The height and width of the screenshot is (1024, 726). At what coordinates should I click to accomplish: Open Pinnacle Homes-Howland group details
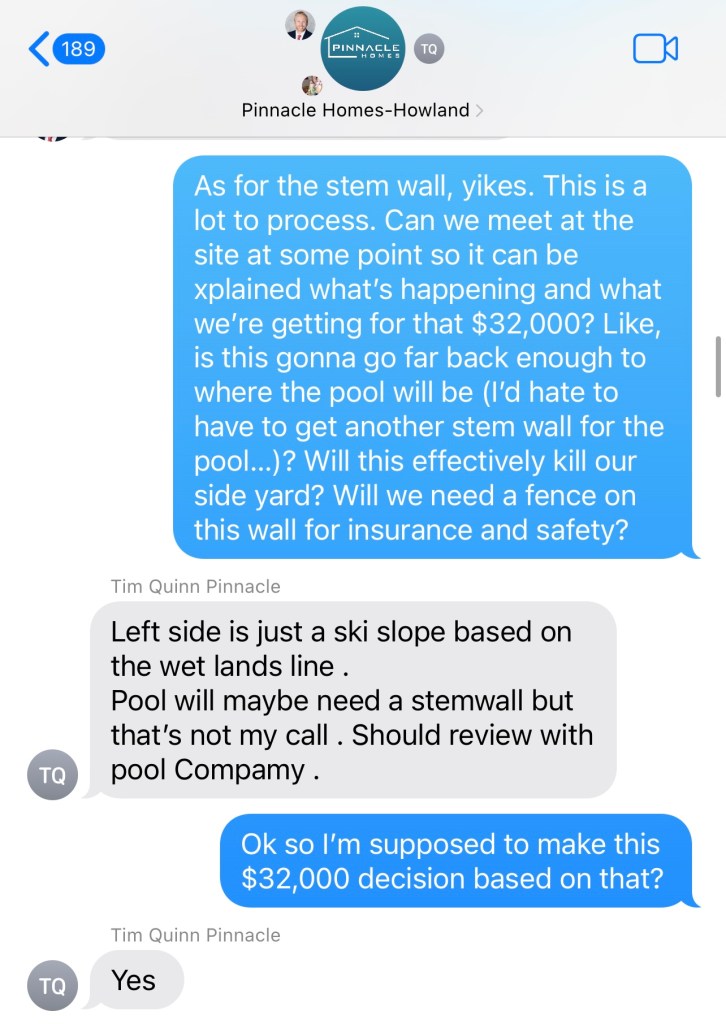click(x=363, y=110)
